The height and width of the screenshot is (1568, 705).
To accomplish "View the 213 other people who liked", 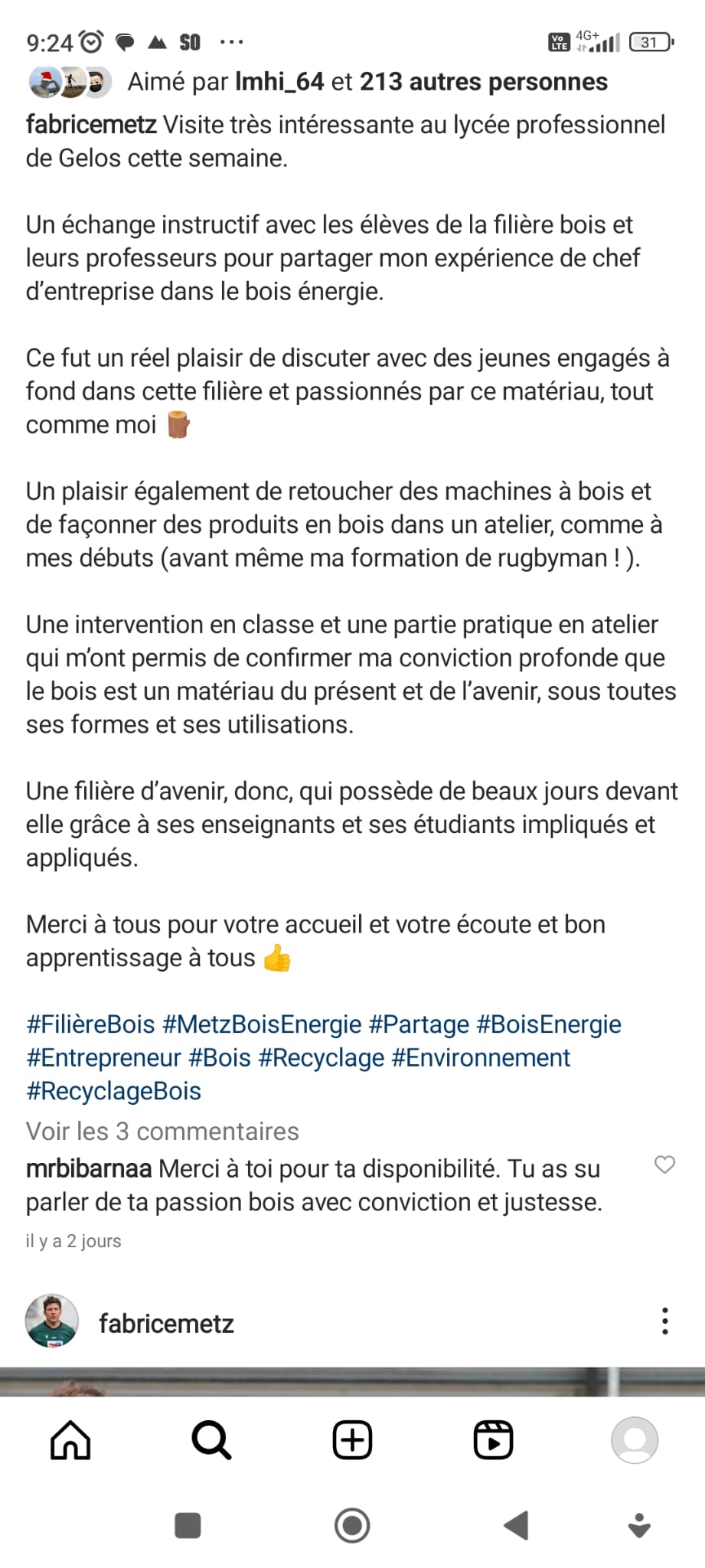I will (484, 82).
